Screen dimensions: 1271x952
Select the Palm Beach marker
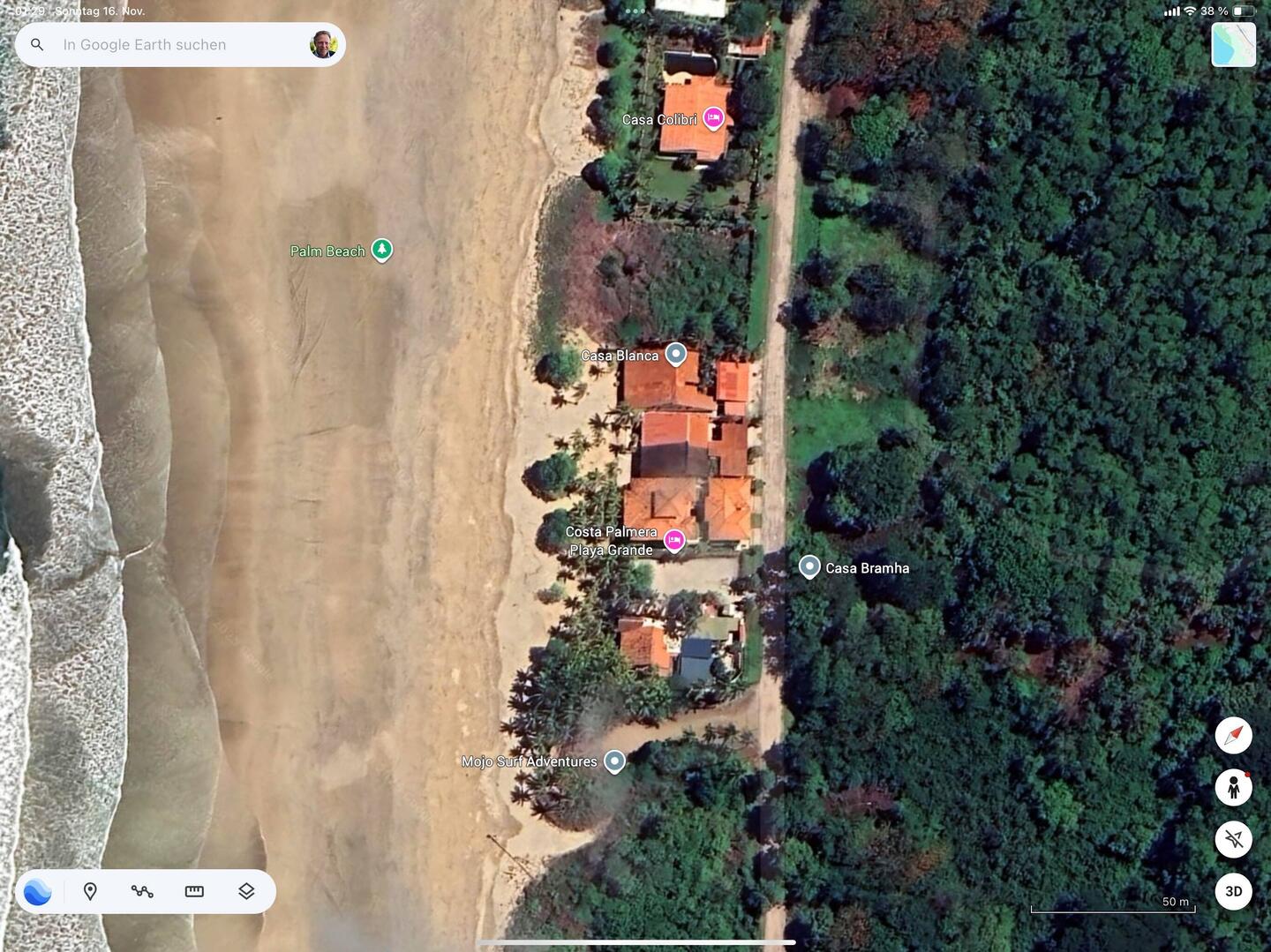coord(381,251)
